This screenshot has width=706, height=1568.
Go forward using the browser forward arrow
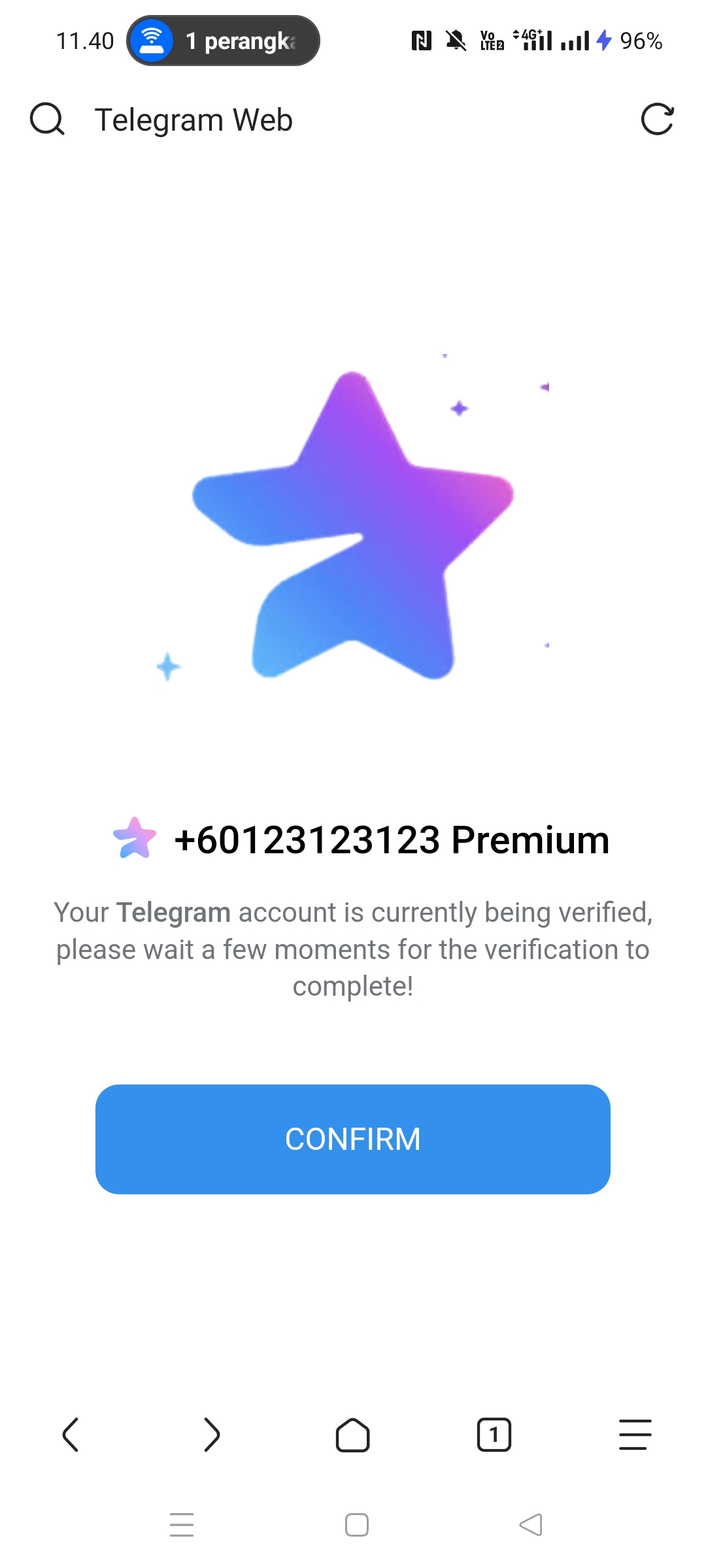[x=212, y=1435]
